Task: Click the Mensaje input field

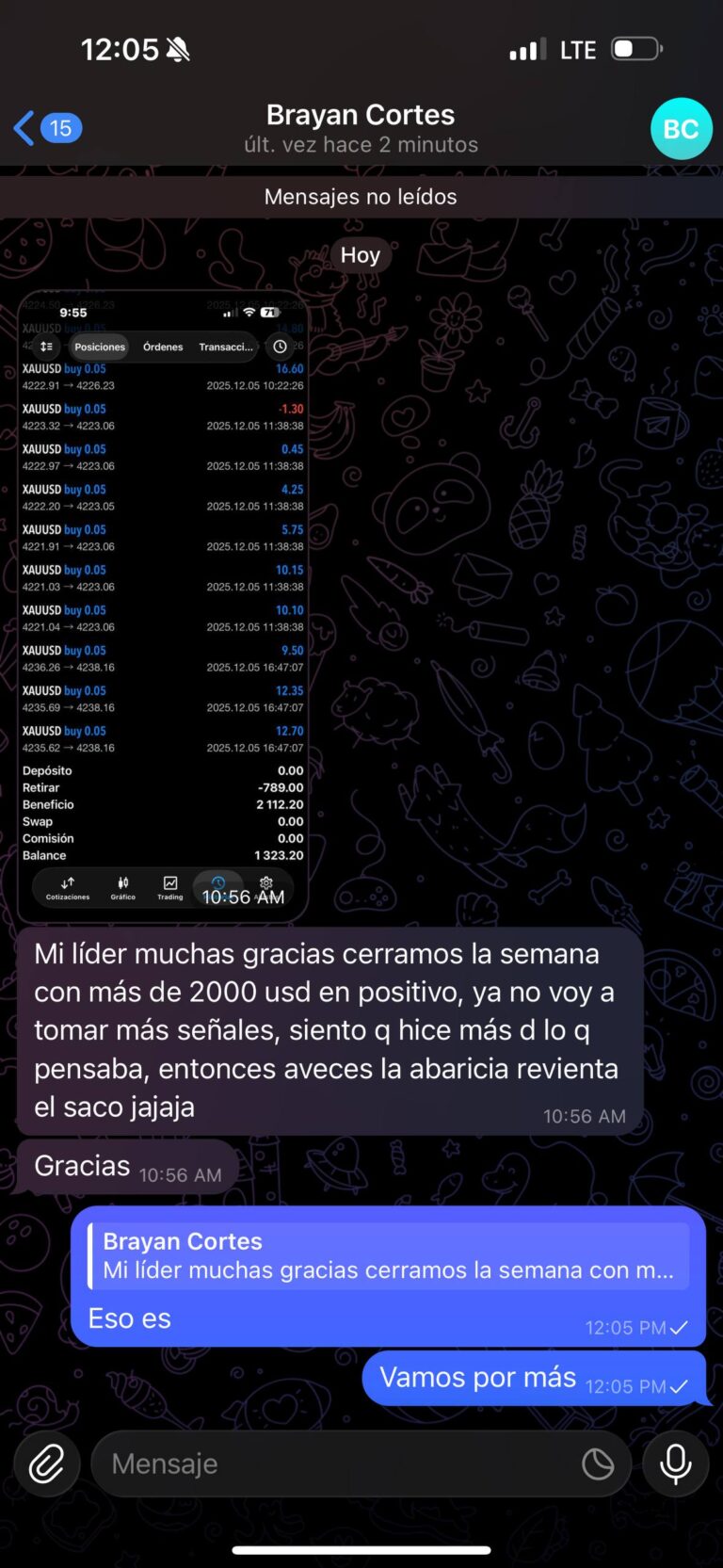Action: [329, 1463]
